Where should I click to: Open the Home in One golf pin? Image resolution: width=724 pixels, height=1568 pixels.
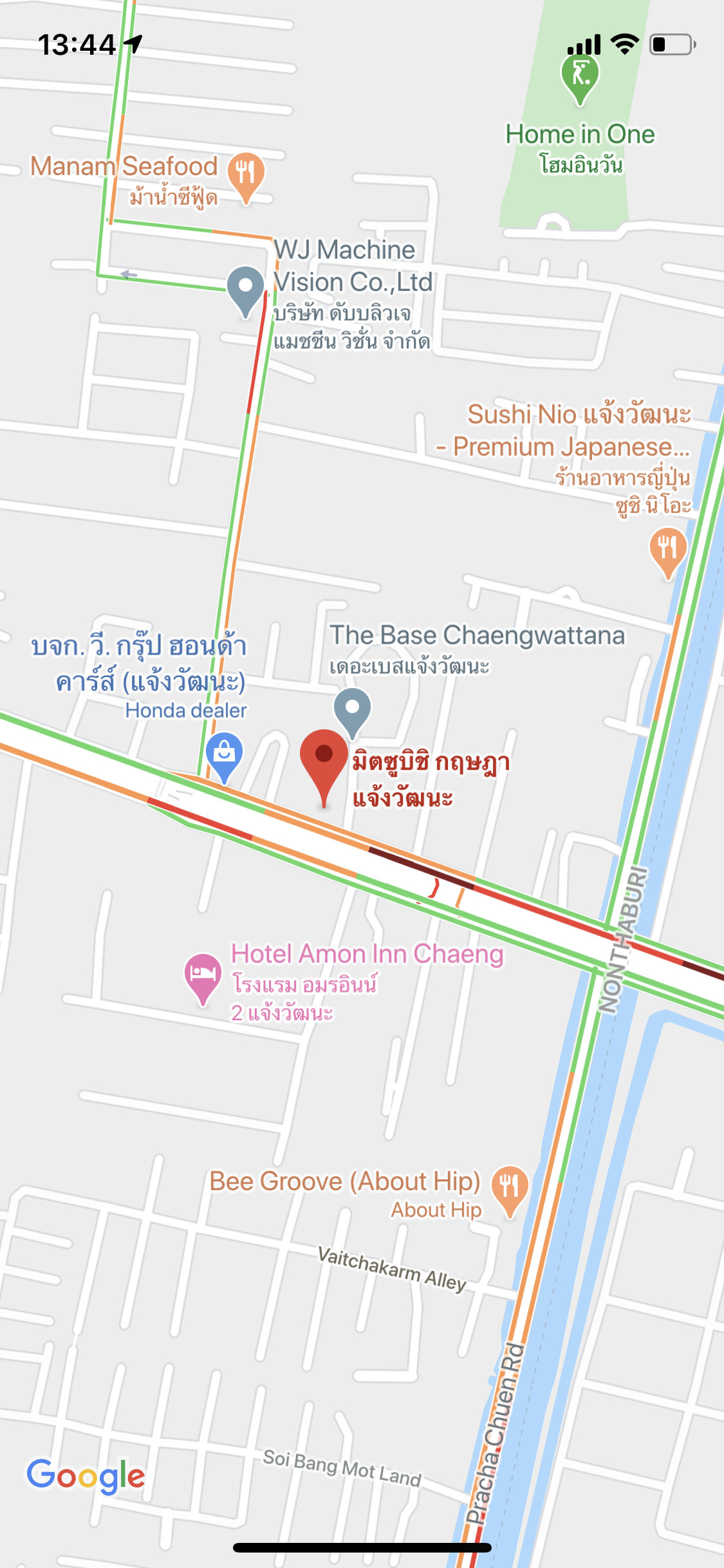580,75
